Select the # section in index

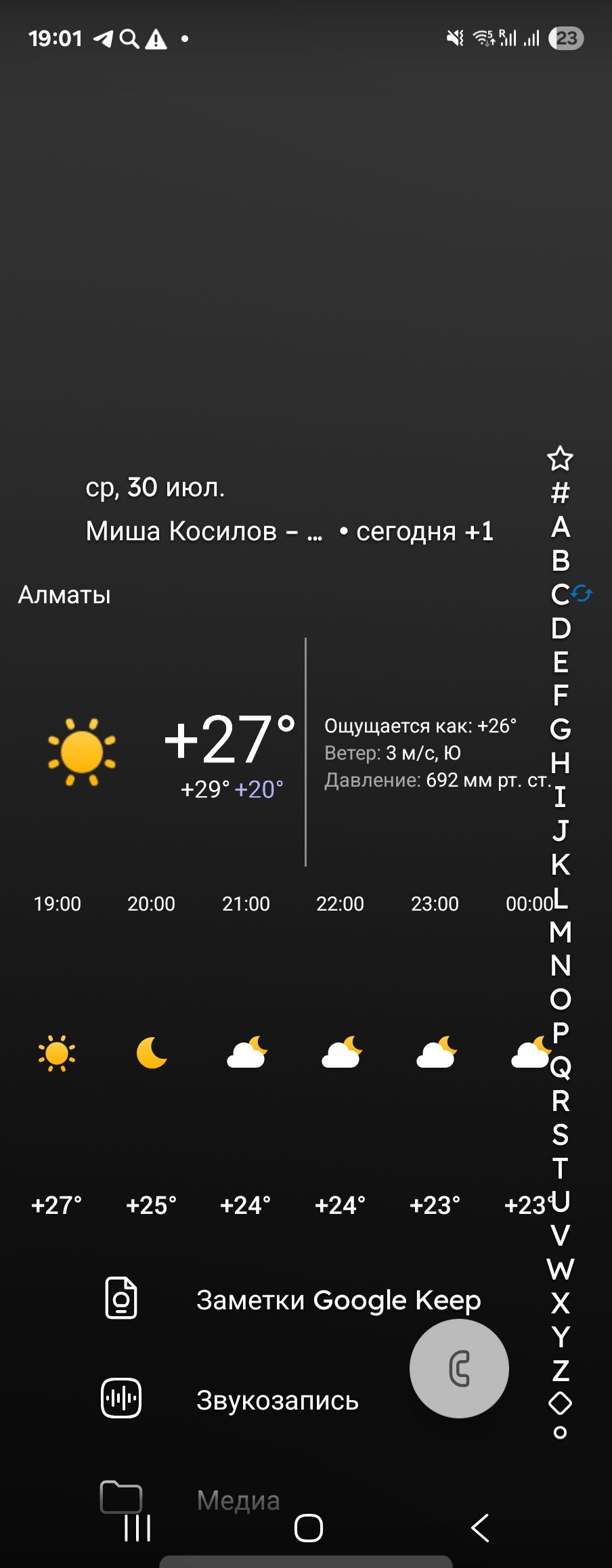click(560, 493)
